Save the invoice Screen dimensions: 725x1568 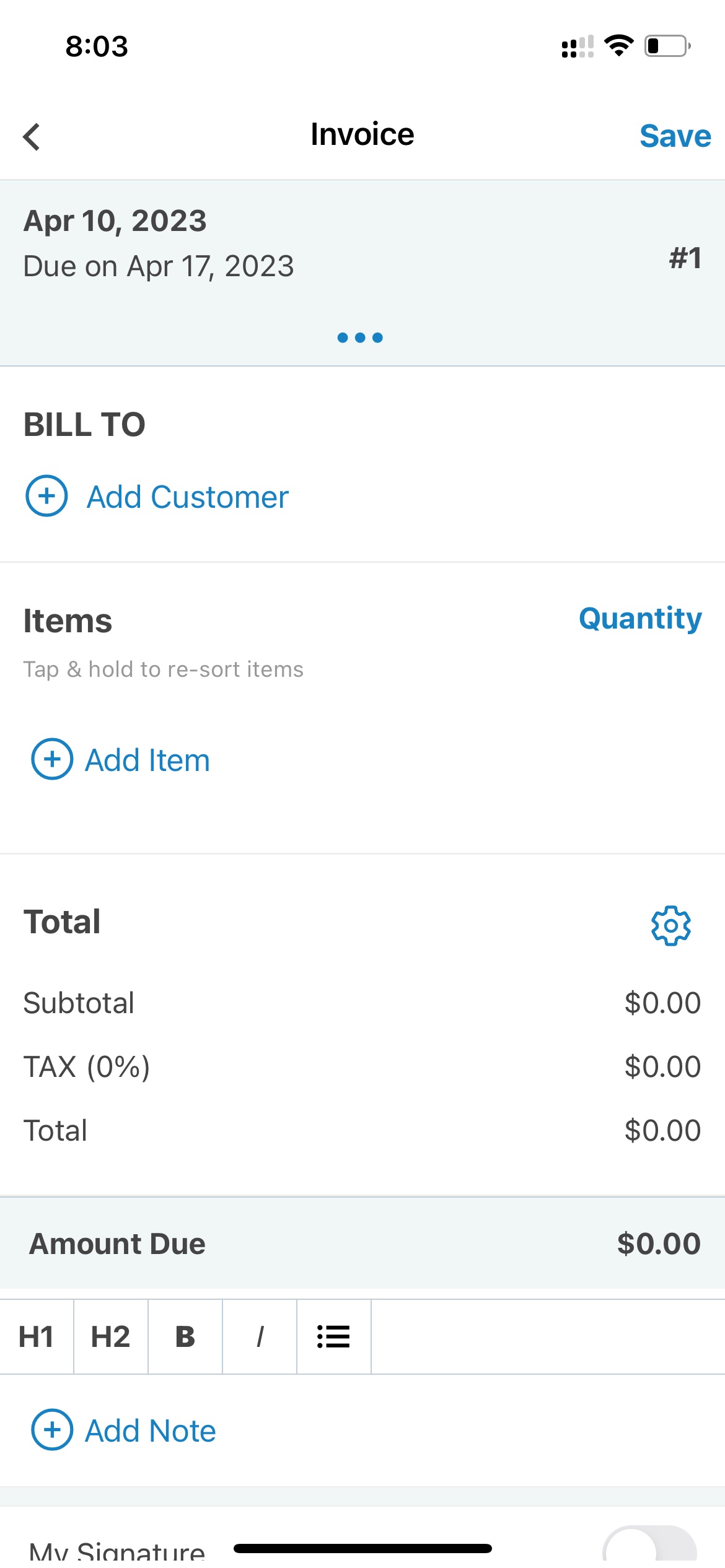tap(675, 136)
